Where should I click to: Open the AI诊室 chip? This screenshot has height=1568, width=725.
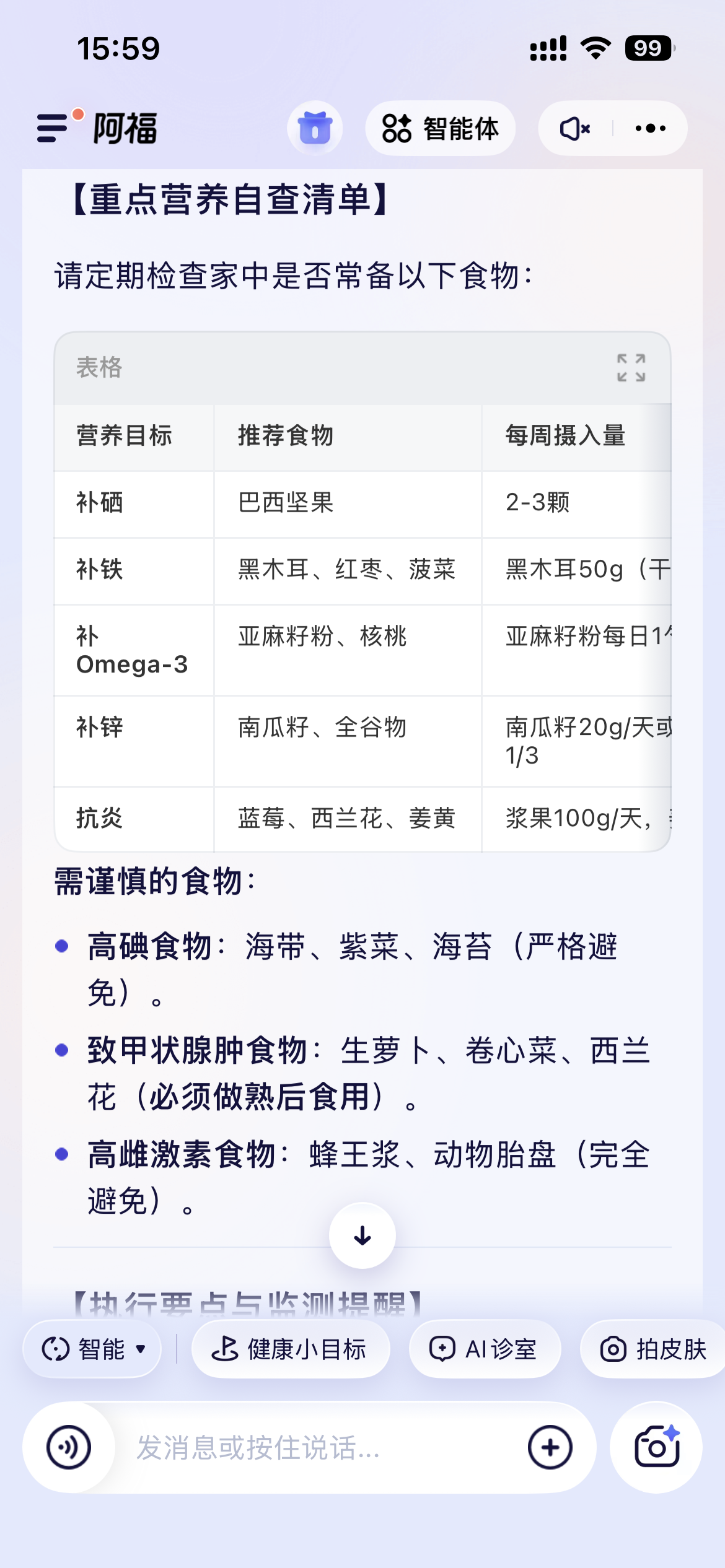point(485,1349)
